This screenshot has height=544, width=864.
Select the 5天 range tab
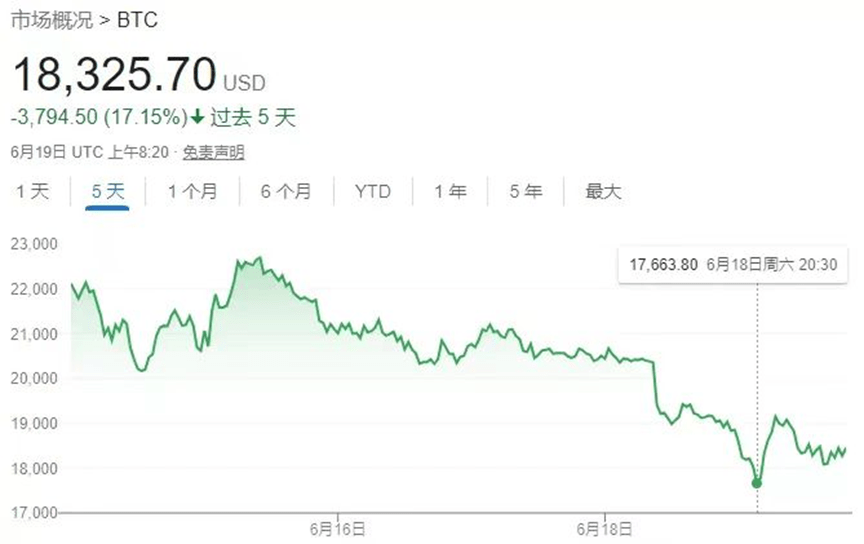pos(108,191)
